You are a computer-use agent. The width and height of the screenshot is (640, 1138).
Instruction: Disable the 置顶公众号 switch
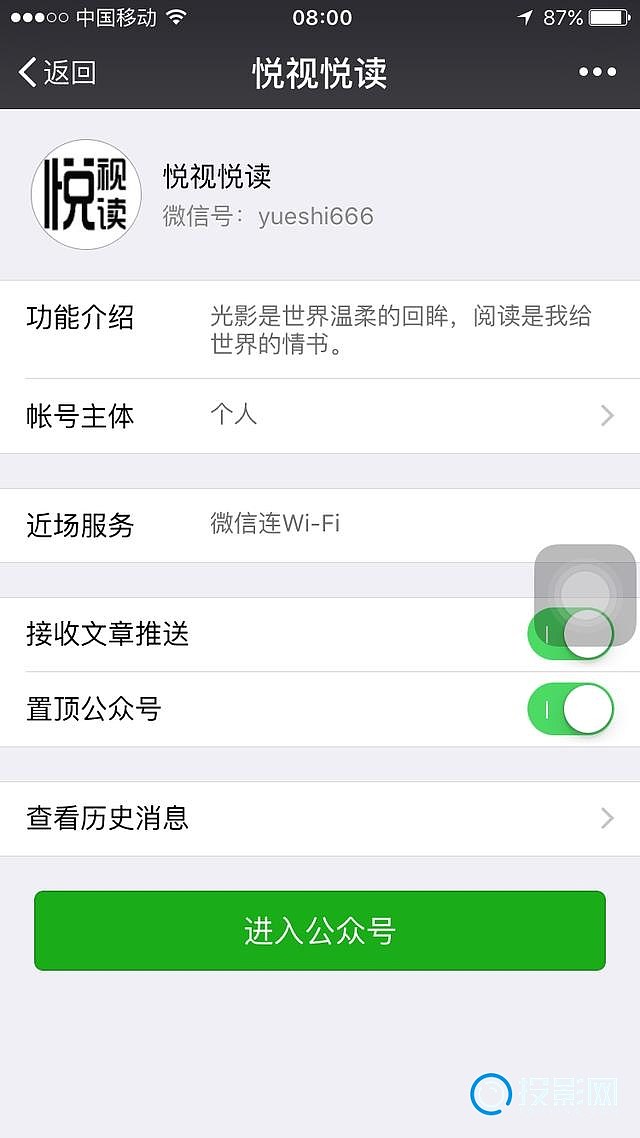pyautogui.click(x=570, y=708)
